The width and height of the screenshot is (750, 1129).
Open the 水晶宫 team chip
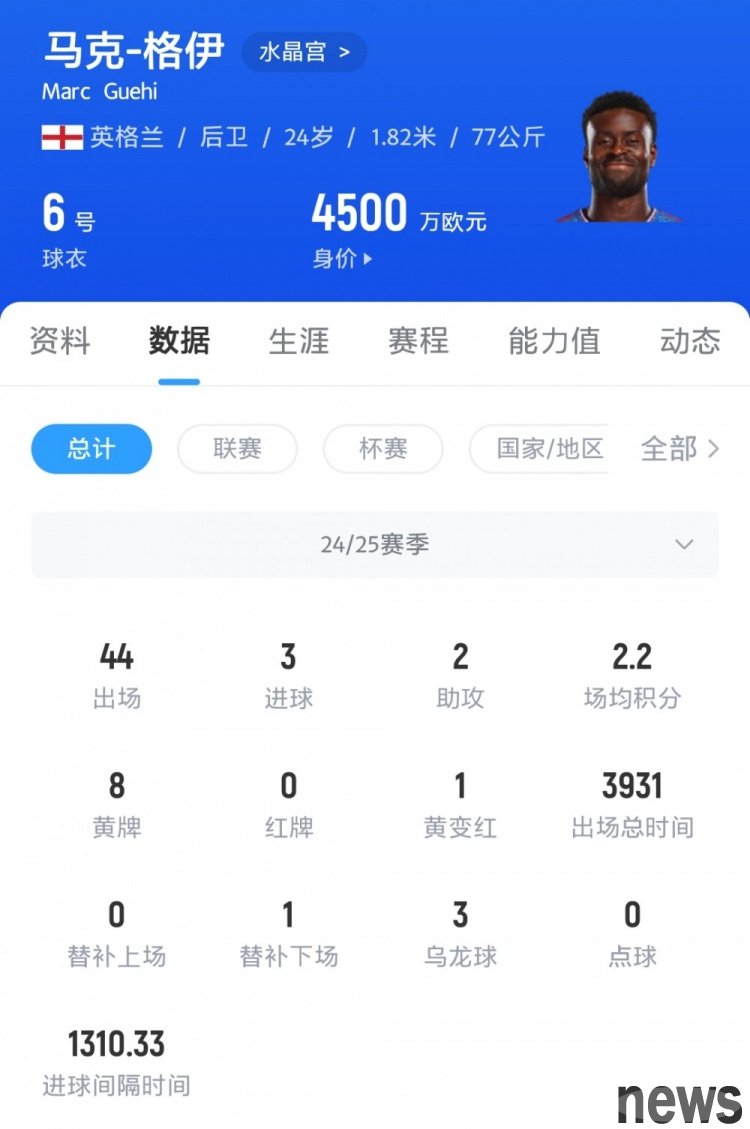[304, 52]
